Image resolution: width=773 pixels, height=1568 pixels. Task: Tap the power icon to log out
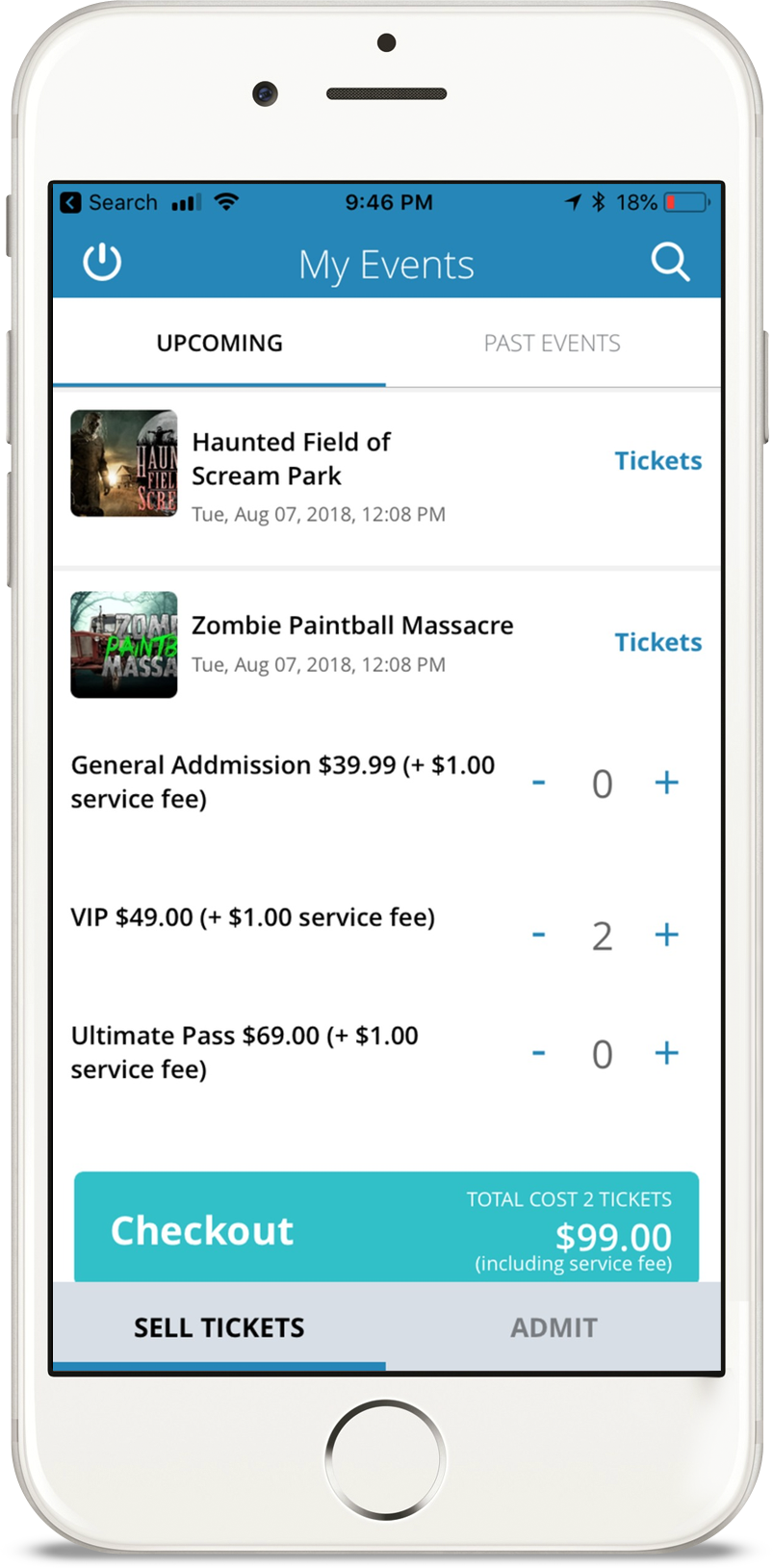102,262
